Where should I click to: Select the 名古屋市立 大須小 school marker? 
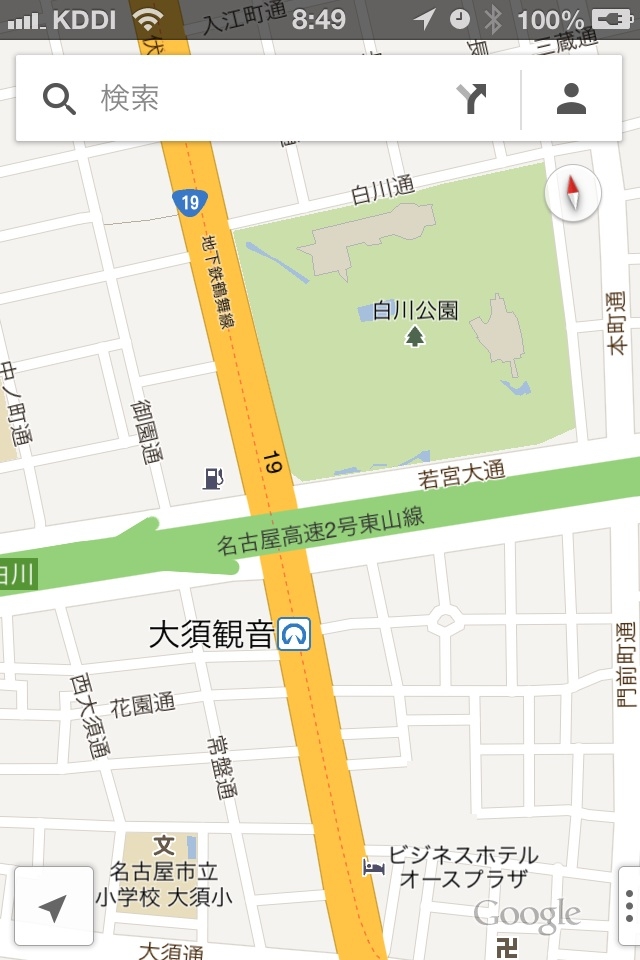(163, 846)
